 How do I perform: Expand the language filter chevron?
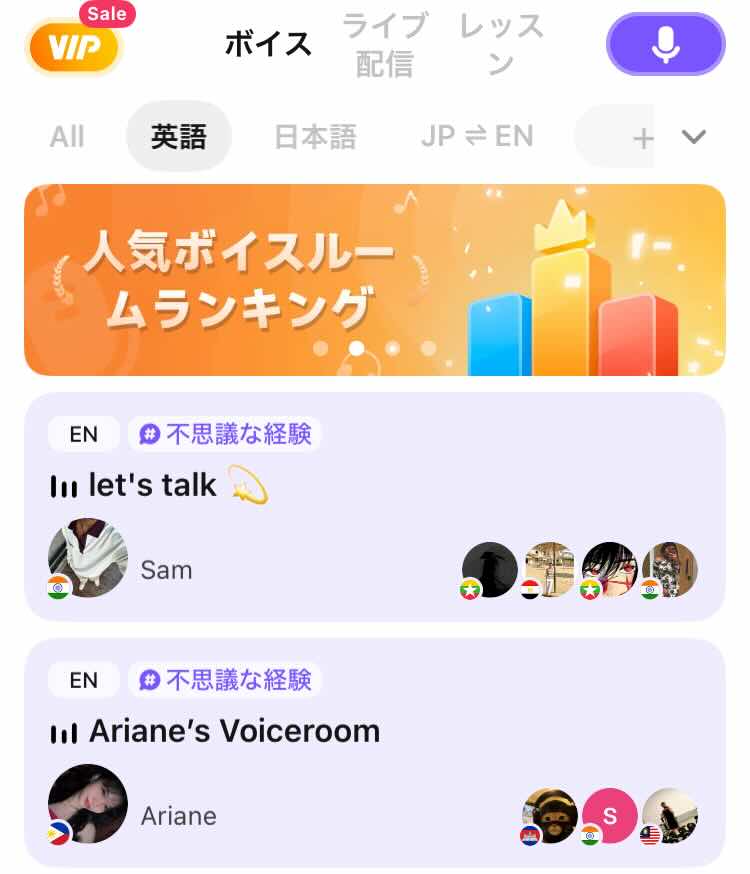(x=694, y=137)
